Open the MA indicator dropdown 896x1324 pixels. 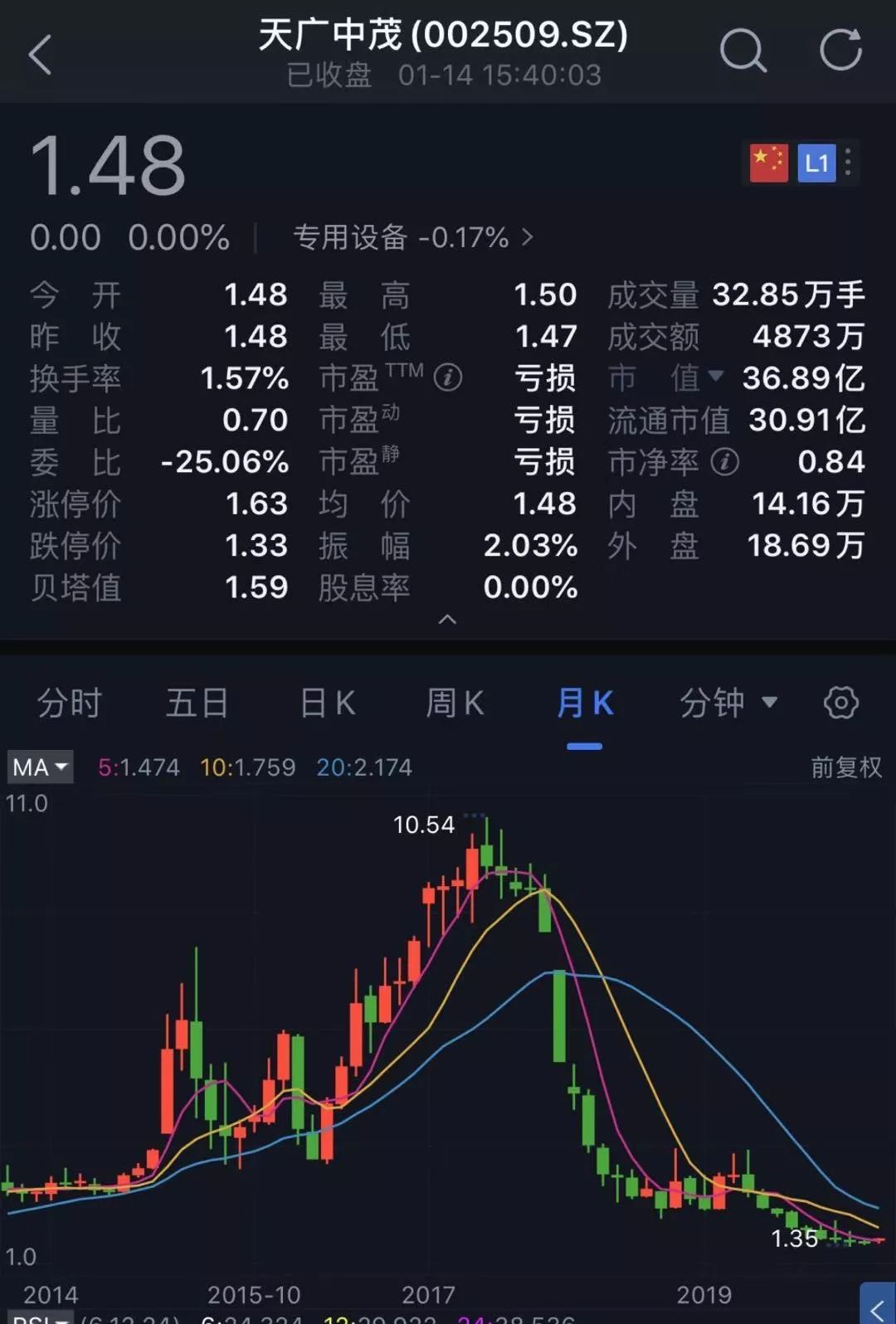(39, 767)
